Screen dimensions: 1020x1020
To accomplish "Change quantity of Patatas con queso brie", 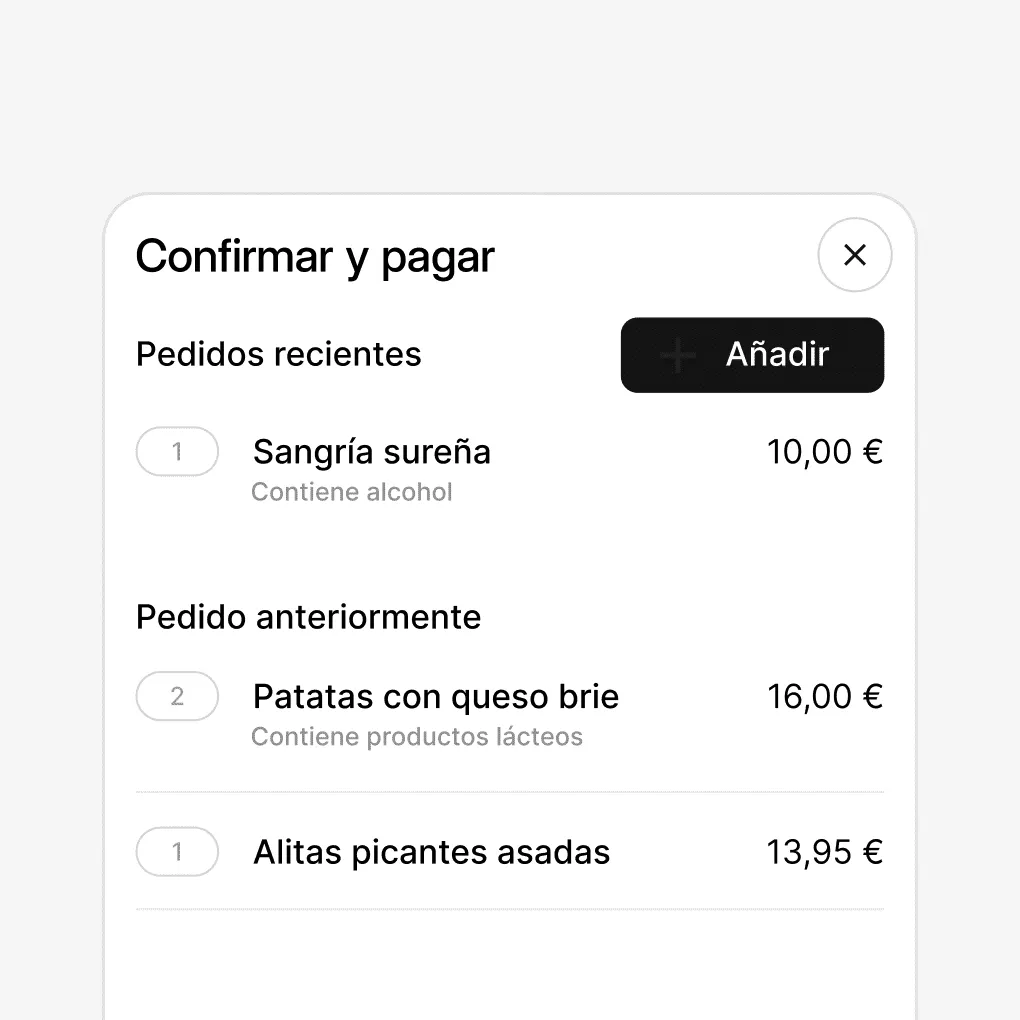I will click(x=177, y=696).
